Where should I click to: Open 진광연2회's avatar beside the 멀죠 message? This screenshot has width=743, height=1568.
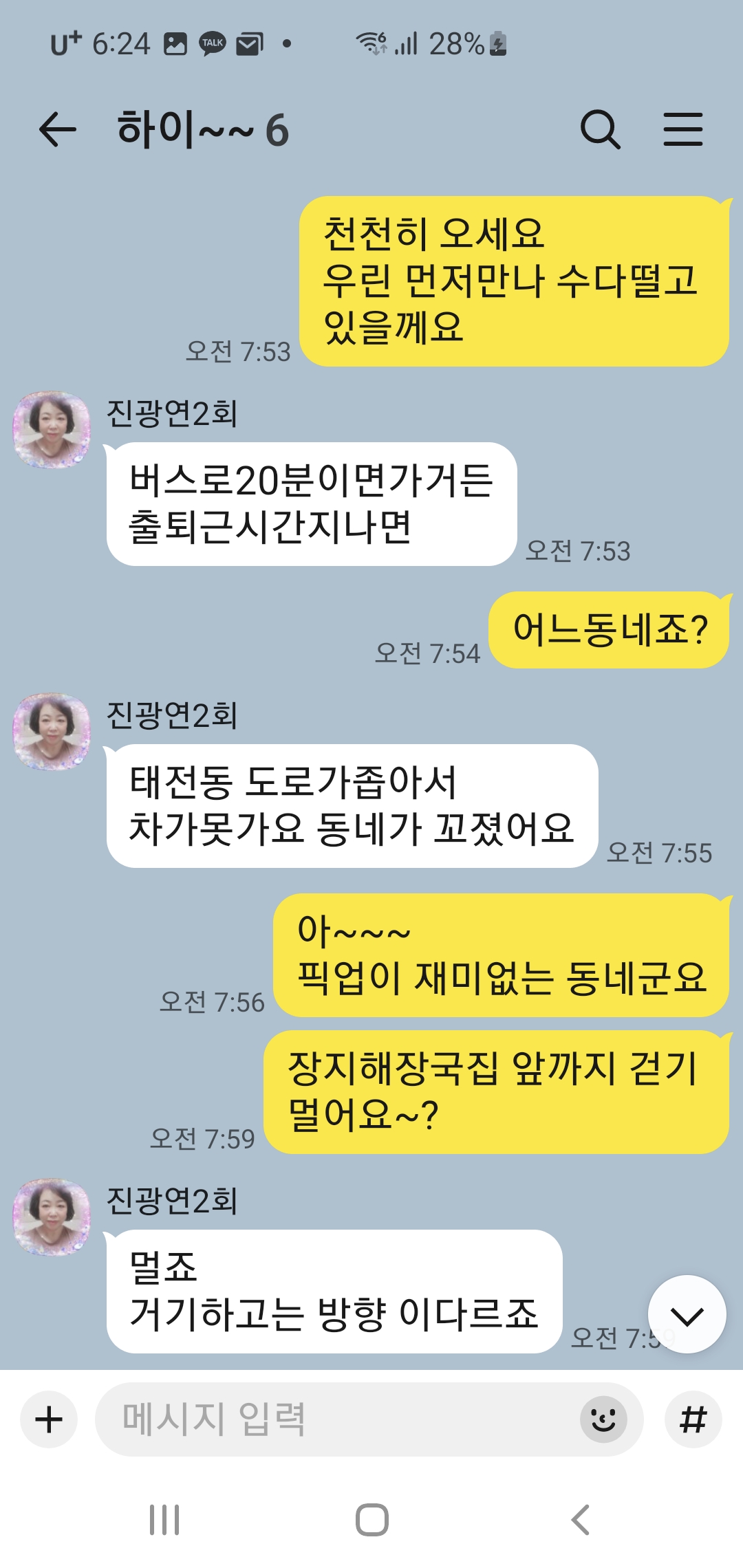coord(52,1217)
